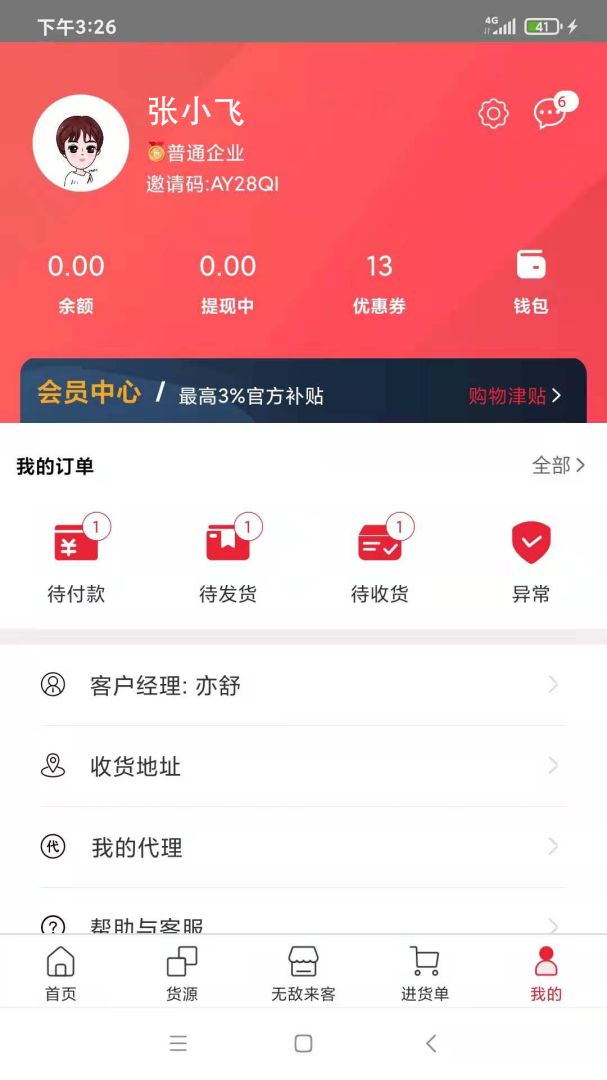Image resolution: width=607 pixels, height=1080 pixels.
Task: Open the 客户经理: 亦舒 row
Action: click(303, 686)
